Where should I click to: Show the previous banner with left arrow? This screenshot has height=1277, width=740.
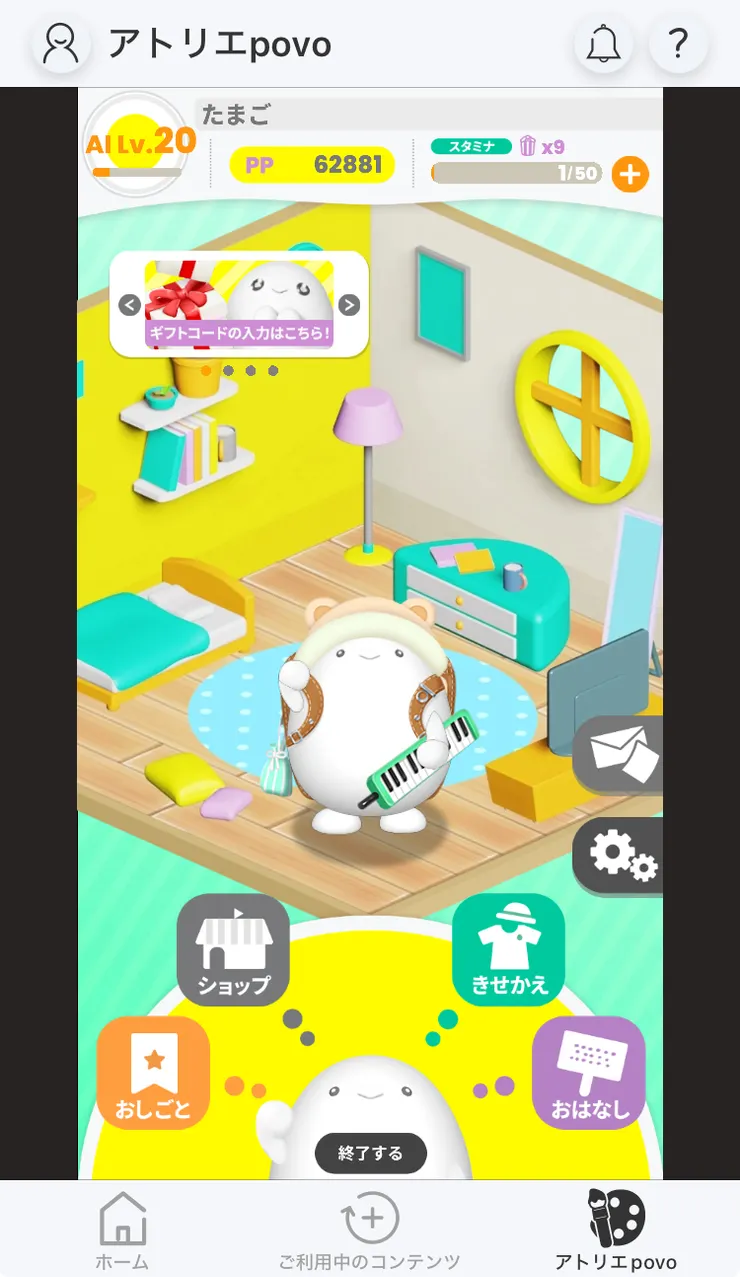pos(129,305)
